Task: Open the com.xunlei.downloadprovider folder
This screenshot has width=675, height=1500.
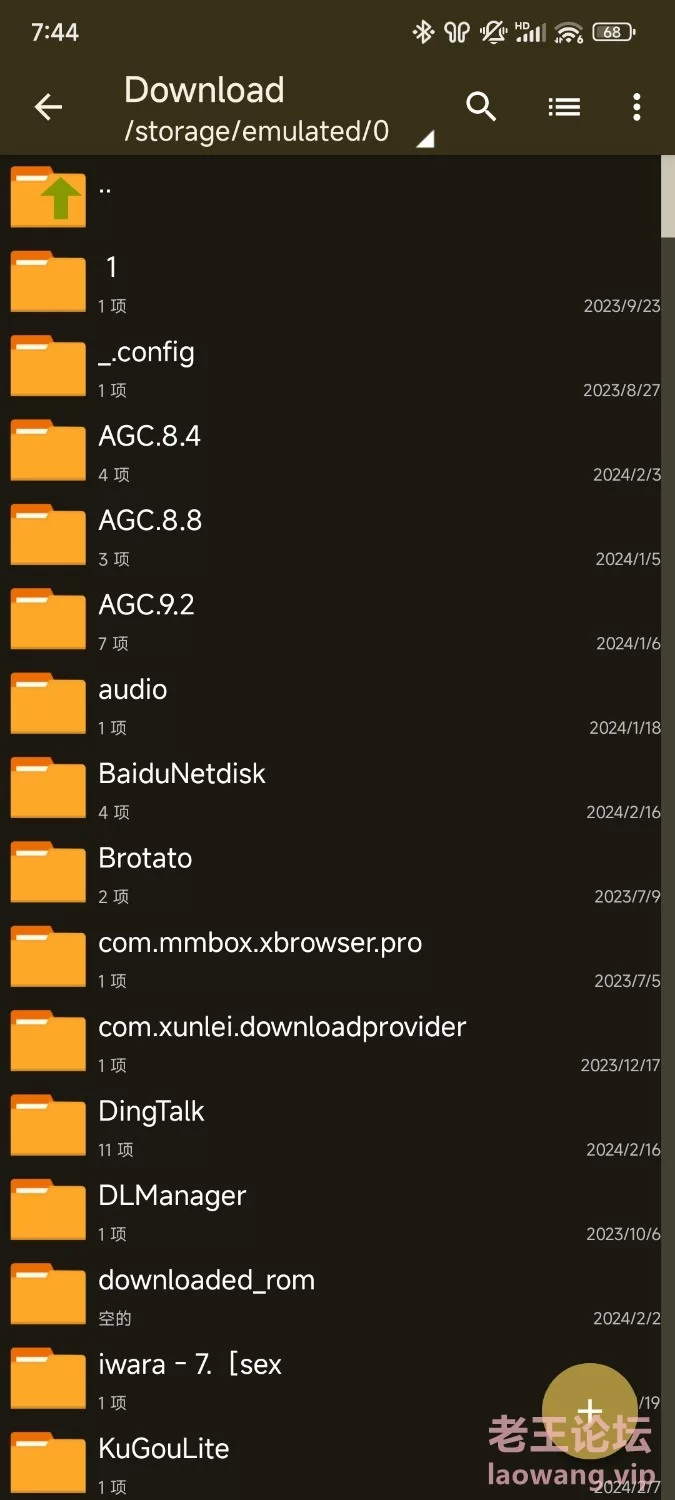Action: pyautogui.click(x=330, y=1041)
